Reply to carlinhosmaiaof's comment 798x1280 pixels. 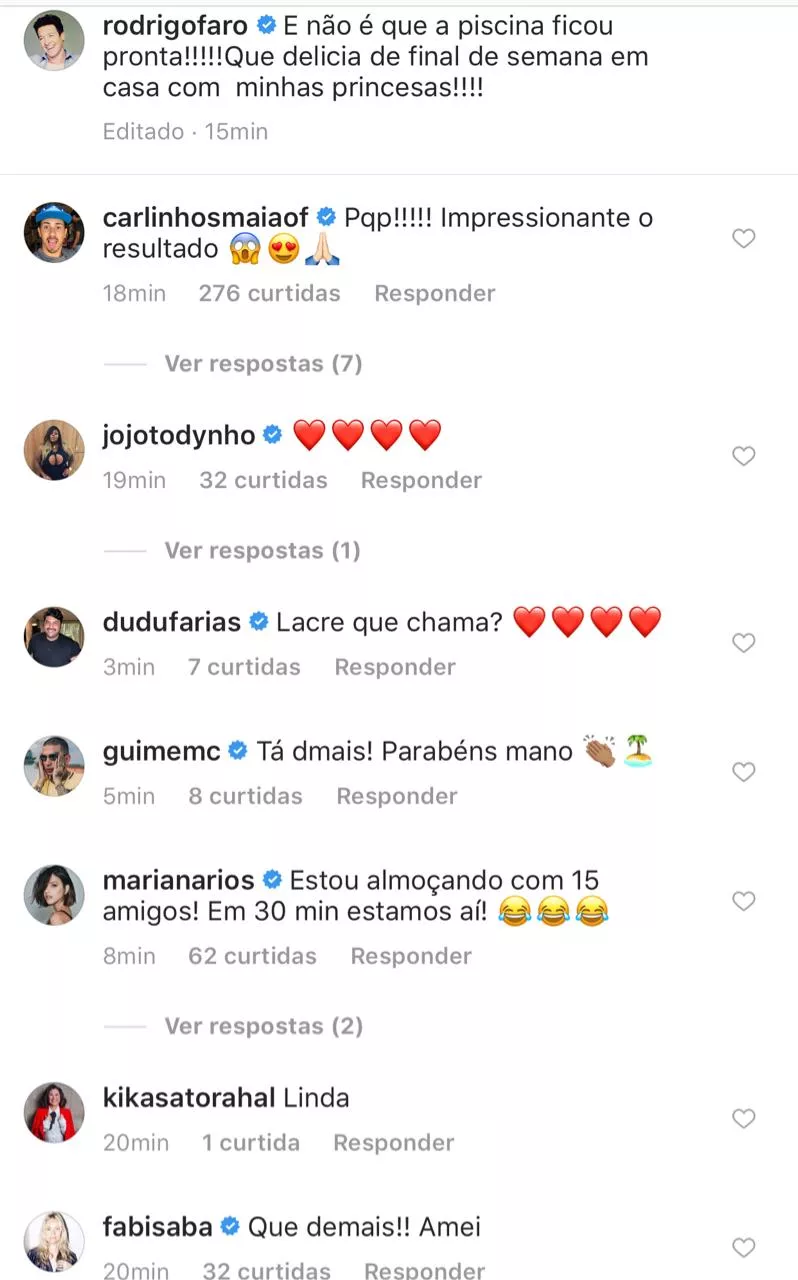tap(434, 293)
